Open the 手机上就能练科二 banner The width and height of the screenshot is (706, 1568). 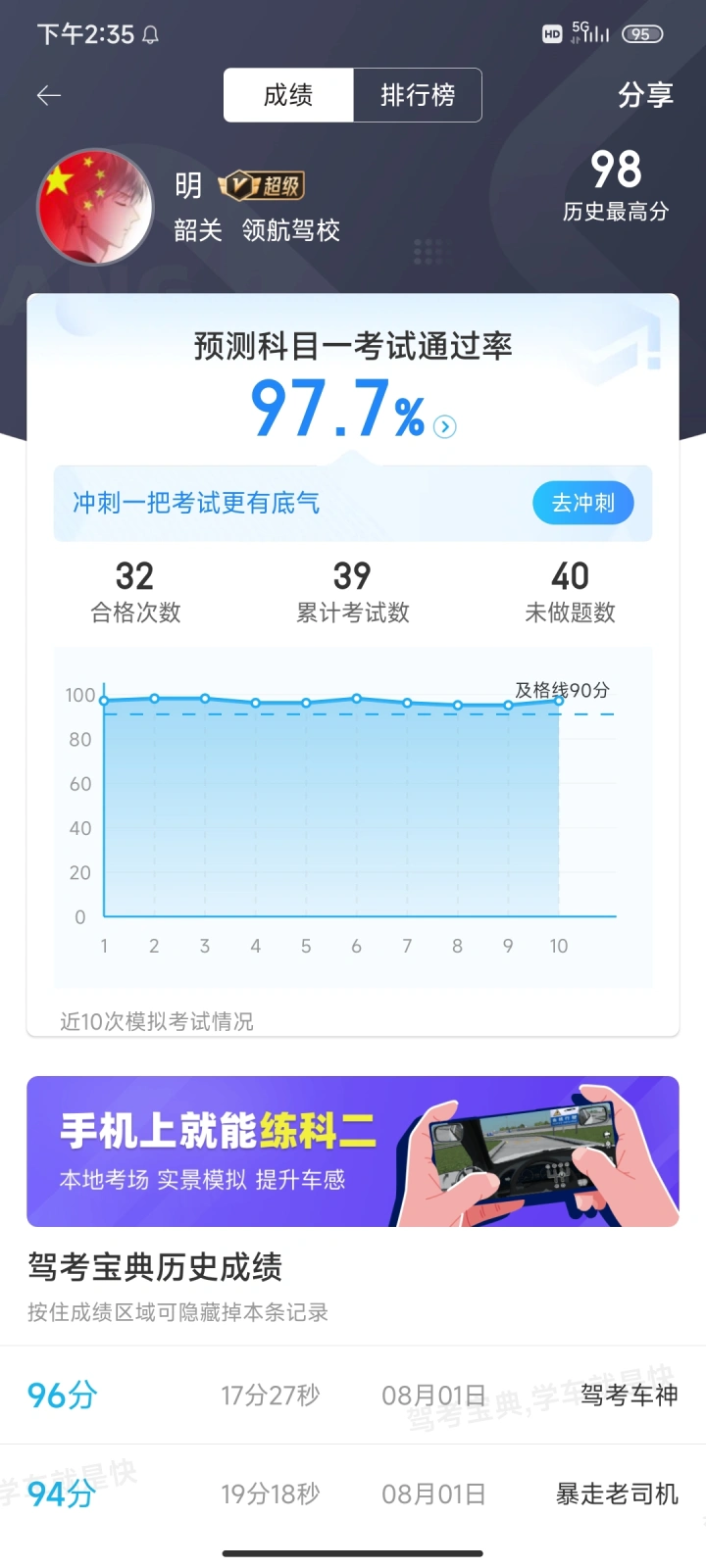point(353,1151)
